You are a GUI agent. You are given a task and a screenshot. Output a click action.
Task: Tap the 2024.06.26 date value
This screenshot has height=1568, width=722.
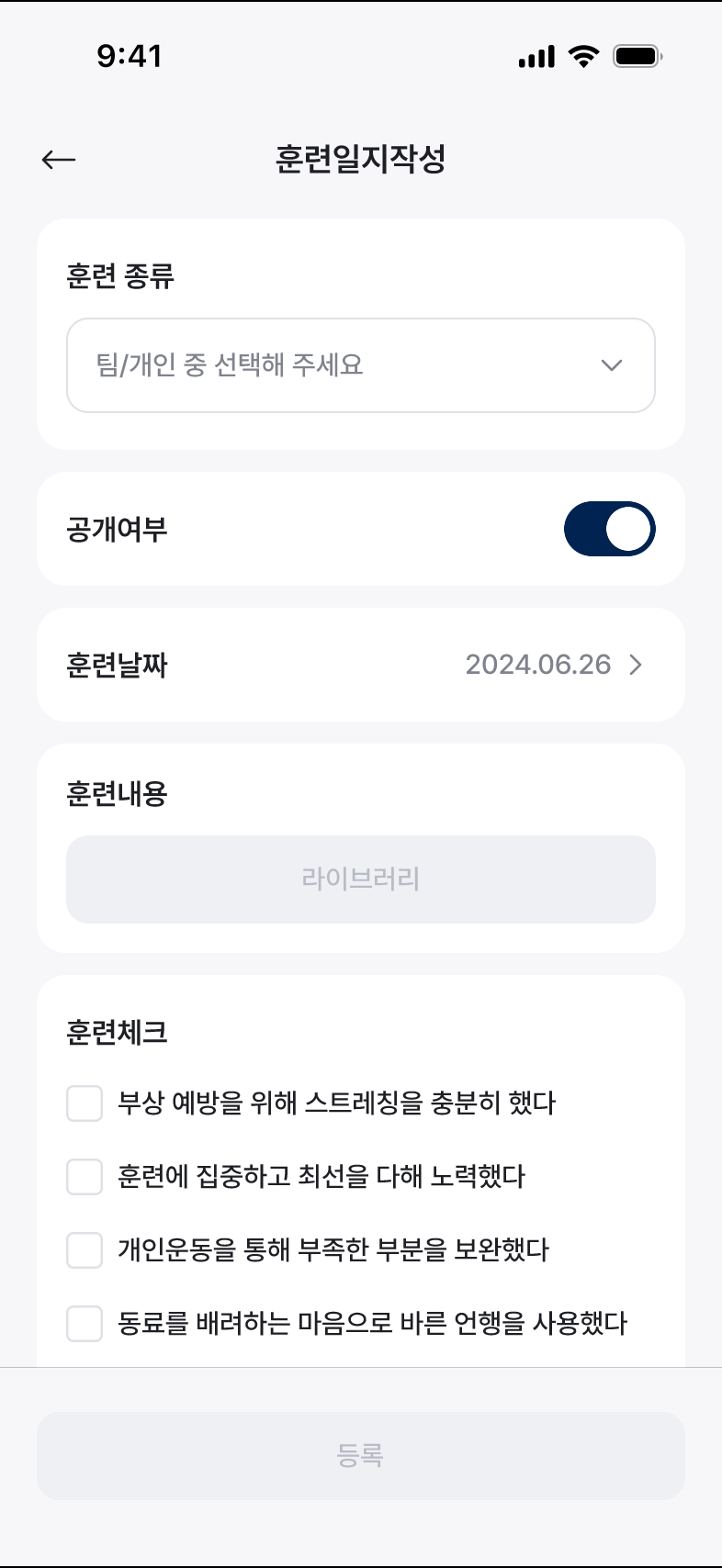(x=537, y=665)
